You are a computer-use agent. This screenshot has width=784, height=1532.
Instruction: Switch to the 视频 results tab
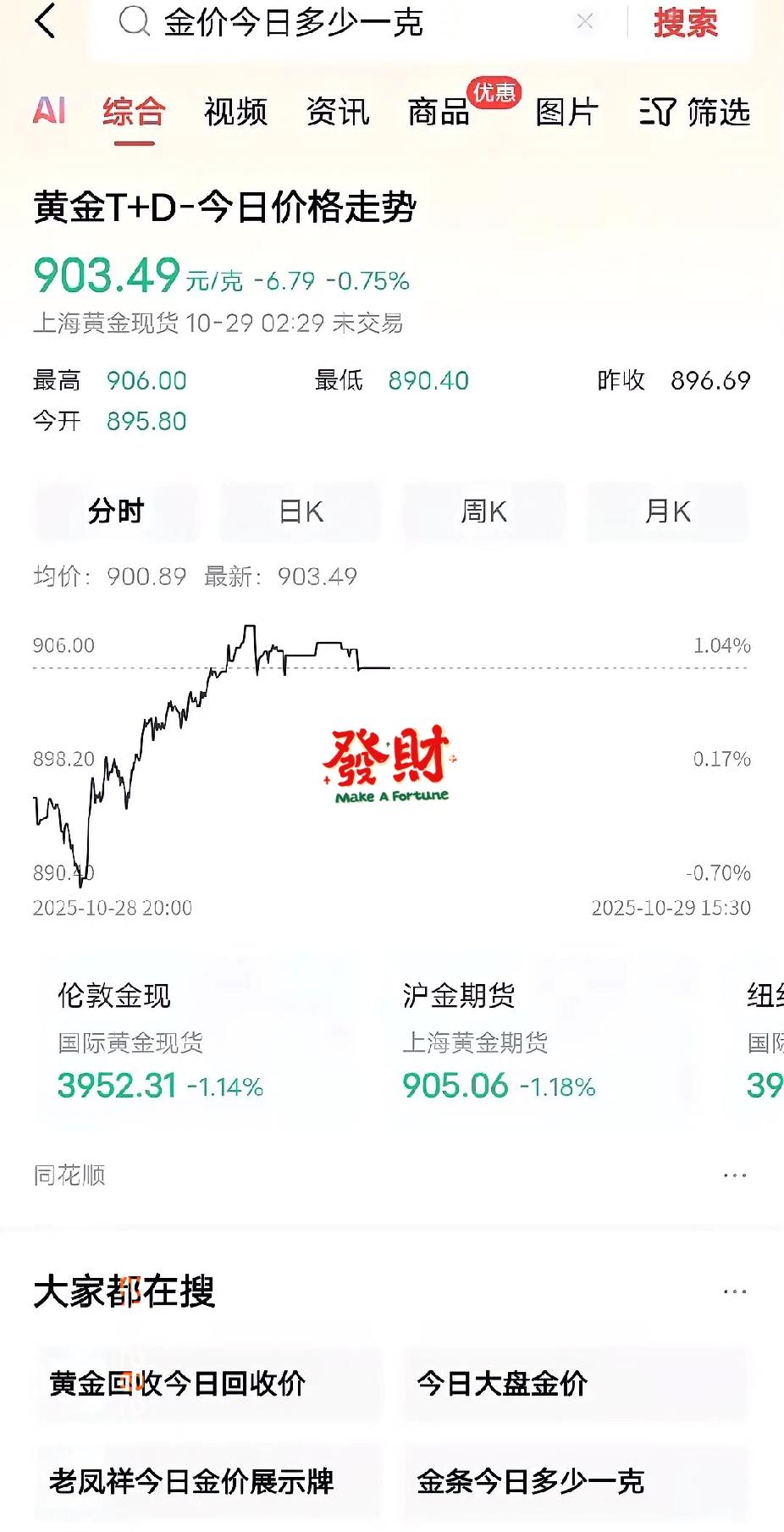235,111
